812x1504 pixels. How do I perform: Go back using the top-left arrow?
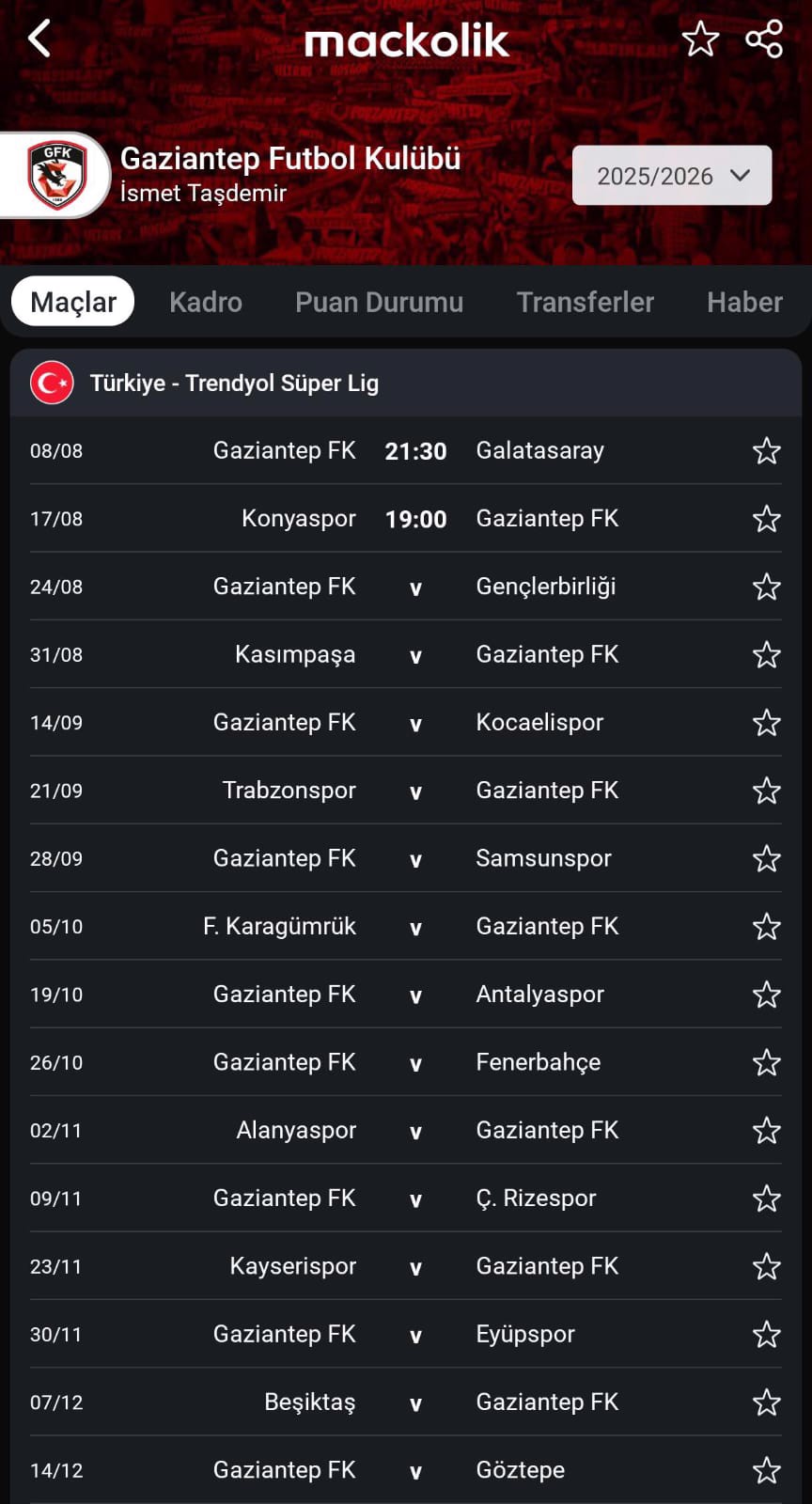click(39, 39)
